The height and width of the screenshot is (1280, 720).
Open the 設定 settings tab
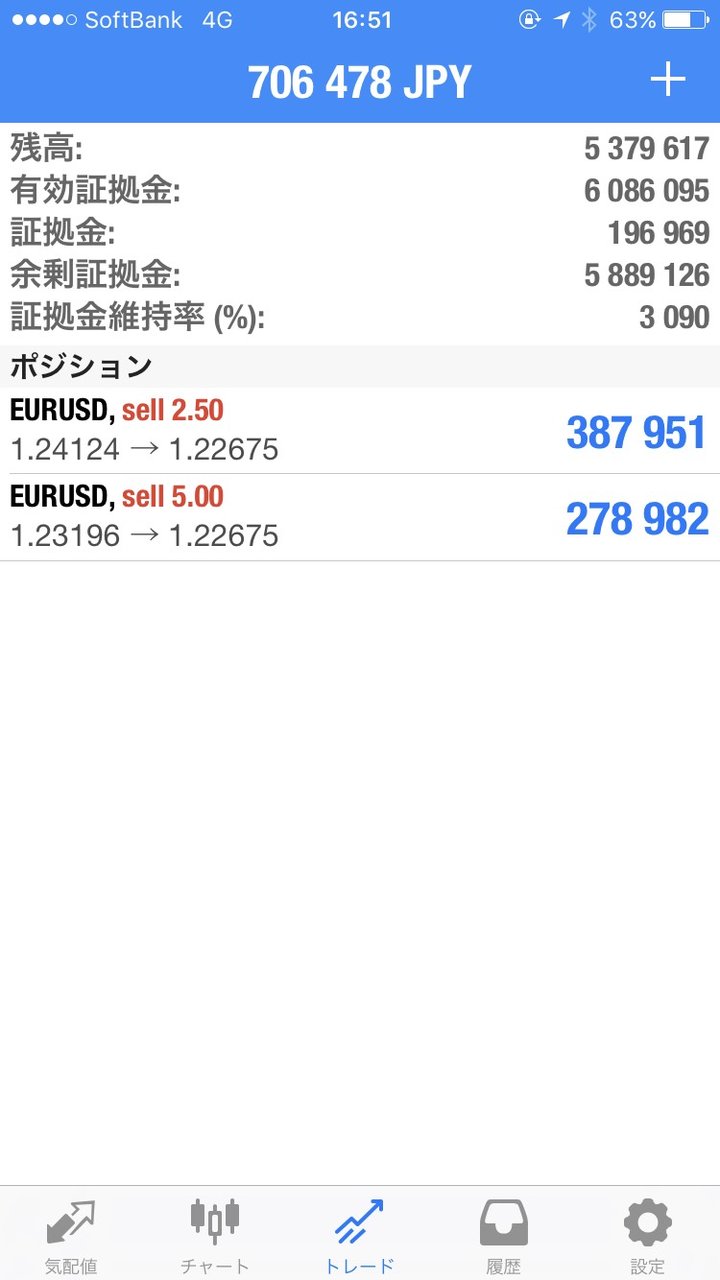647,1235
